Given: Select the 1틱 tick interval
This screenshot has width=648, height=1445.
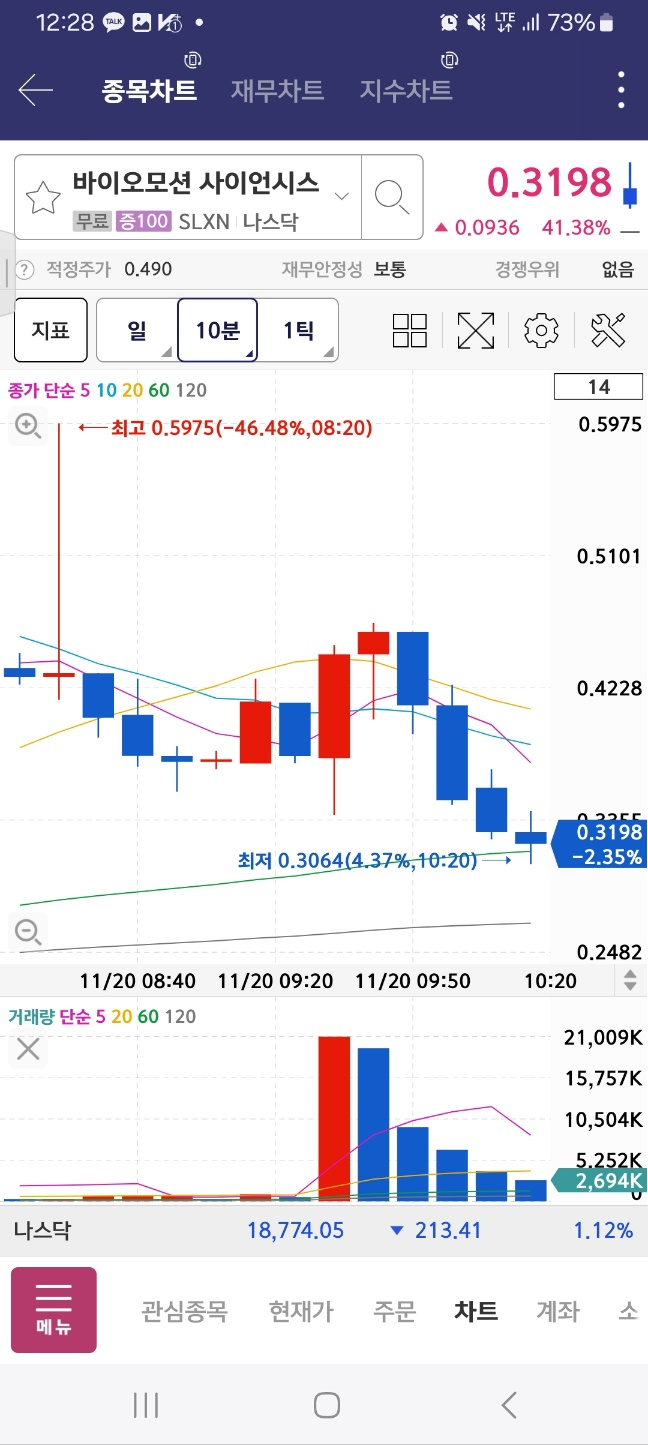Looking at the screenshot, I should (298, 329).
